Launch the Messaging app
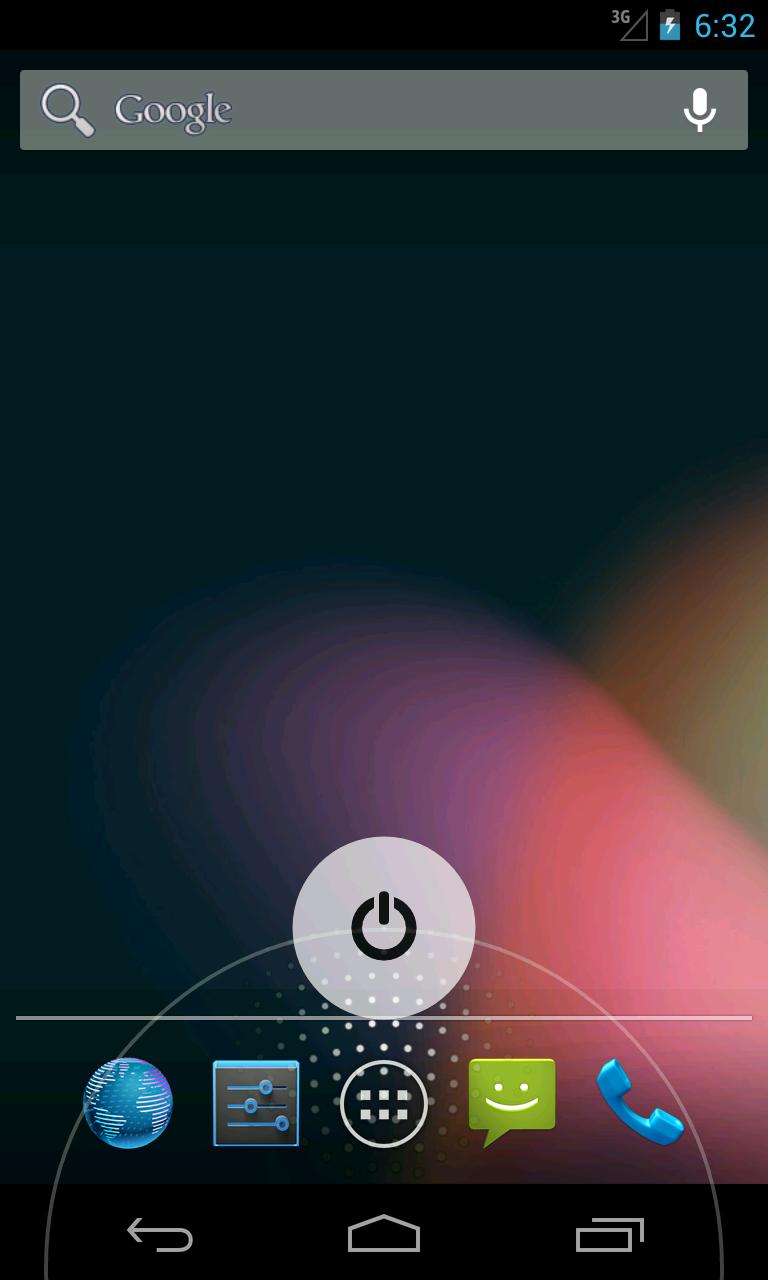This screenshot has height=1280, width=768. 512,1101
